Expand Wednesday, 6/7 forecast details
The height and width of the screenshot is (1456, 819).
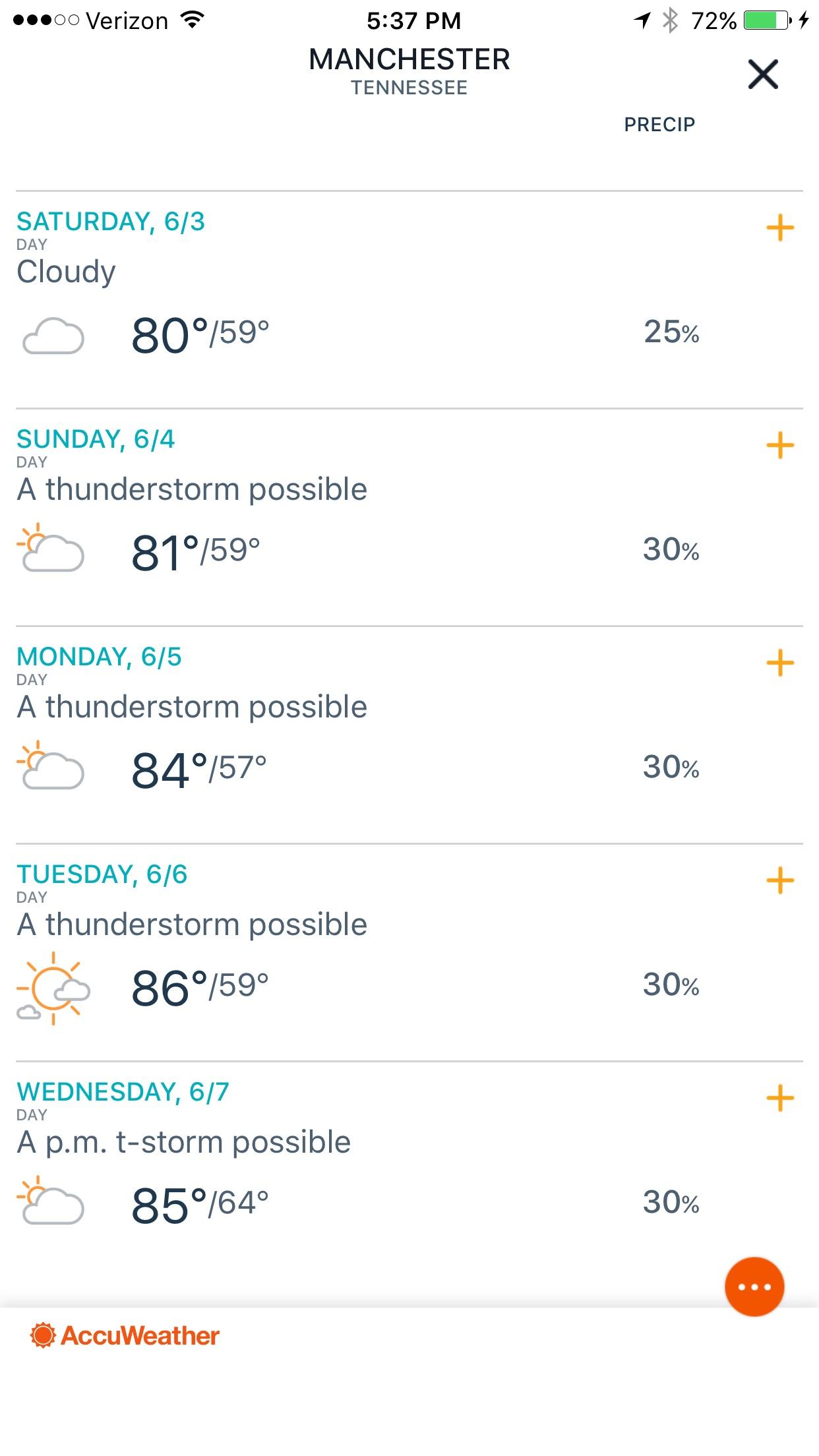click(780, 1098)
